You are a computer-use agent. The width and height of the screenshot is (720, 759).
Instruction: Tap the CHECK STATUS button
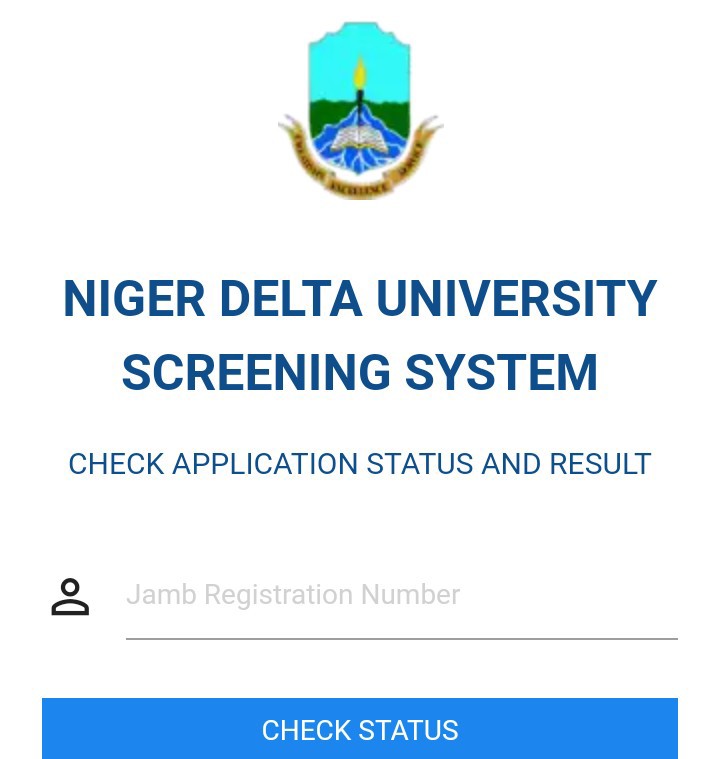(x=360, y=729)
